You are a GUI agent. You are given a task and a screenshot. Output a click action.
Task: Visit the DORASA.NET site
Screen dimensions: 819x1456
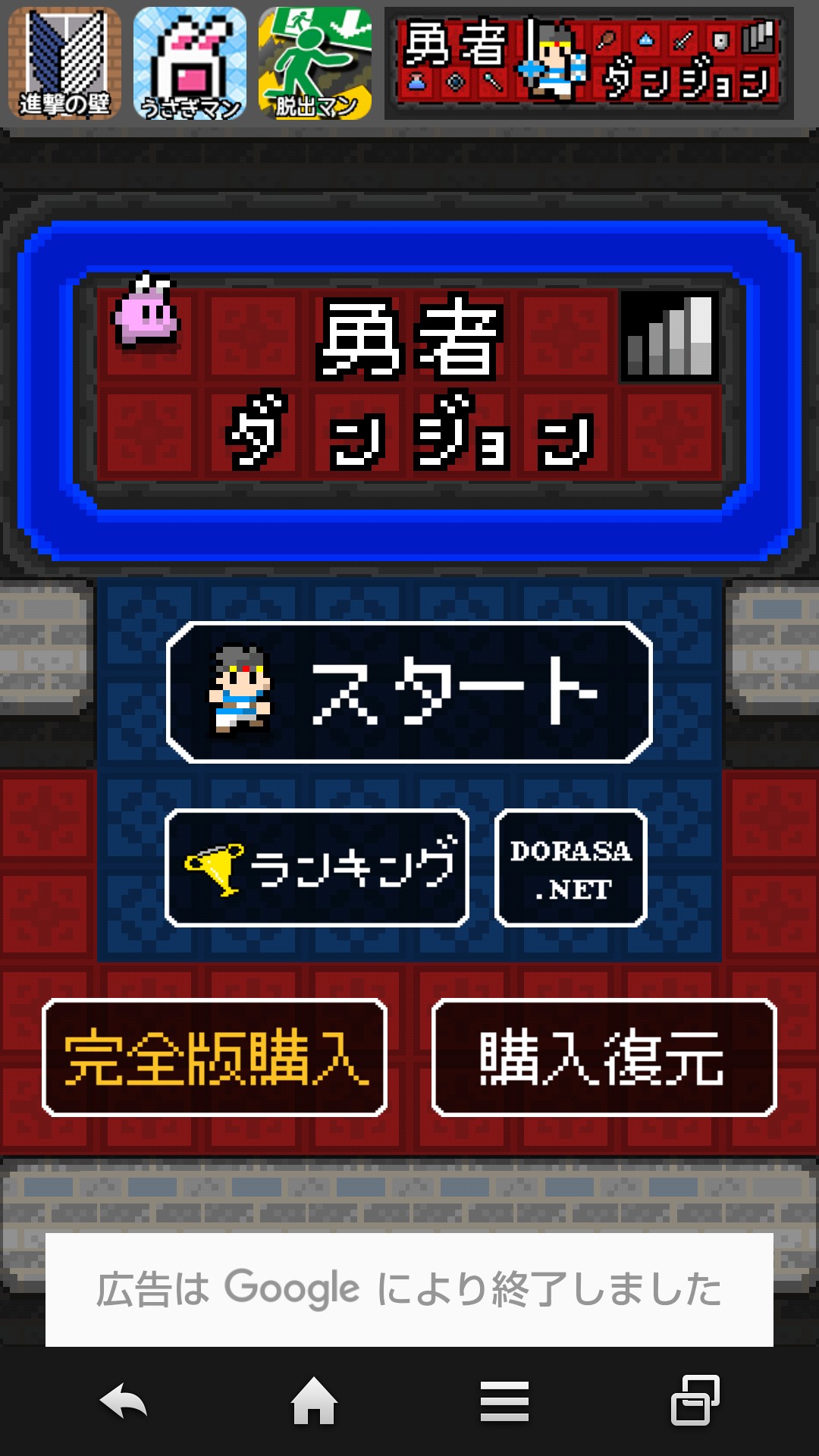(x=570, y=868)
